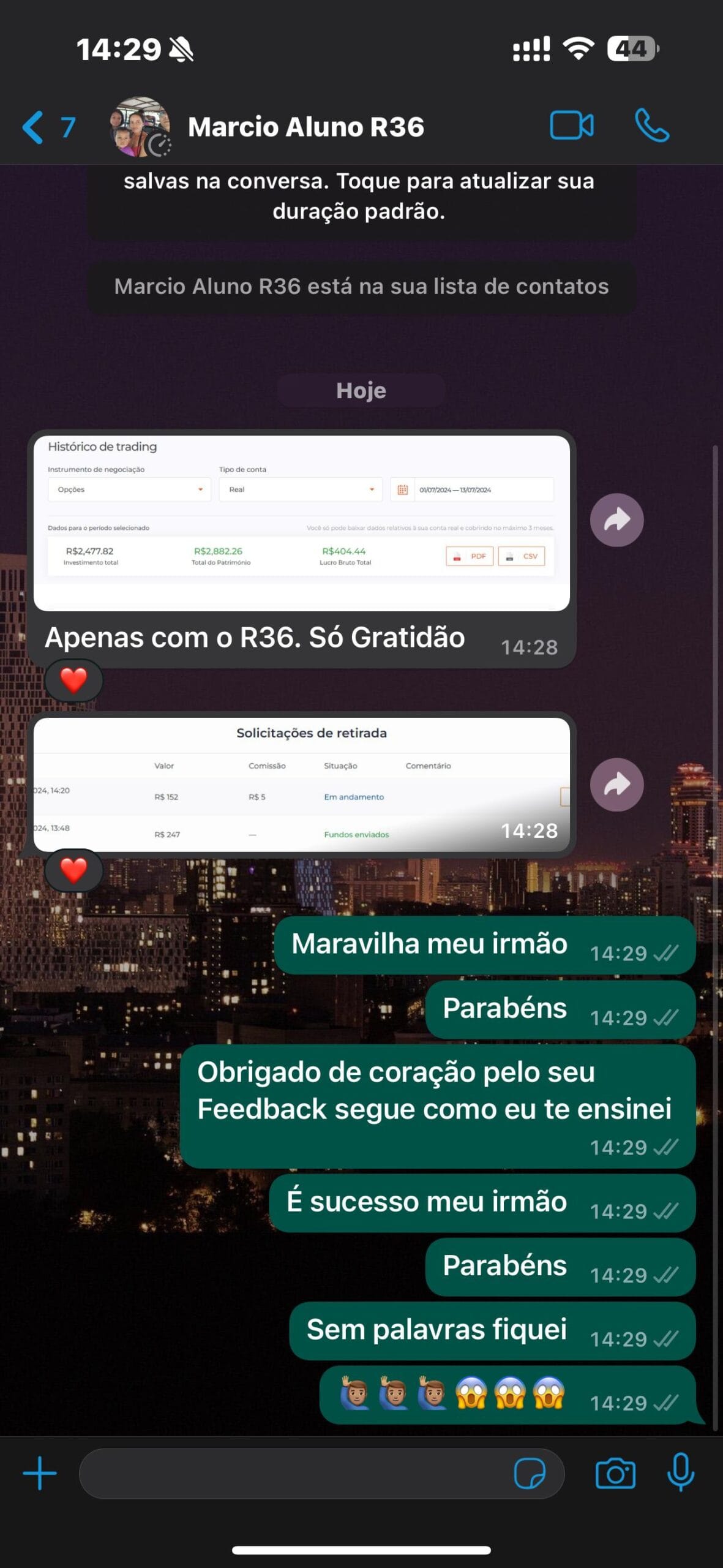Forward the Solicitações de retirada image
This screenshot has width=723, height=1568.
pyautogui.click(x=616, y=785)
